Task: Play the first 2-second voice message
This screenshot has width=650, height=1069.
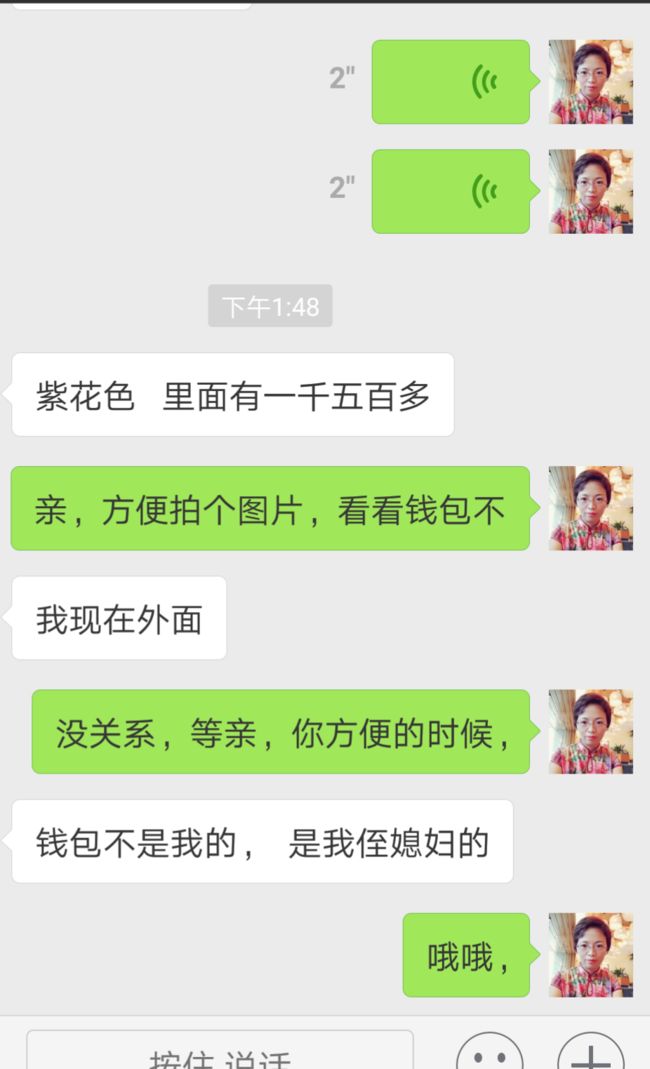Action: click(451, 82)
